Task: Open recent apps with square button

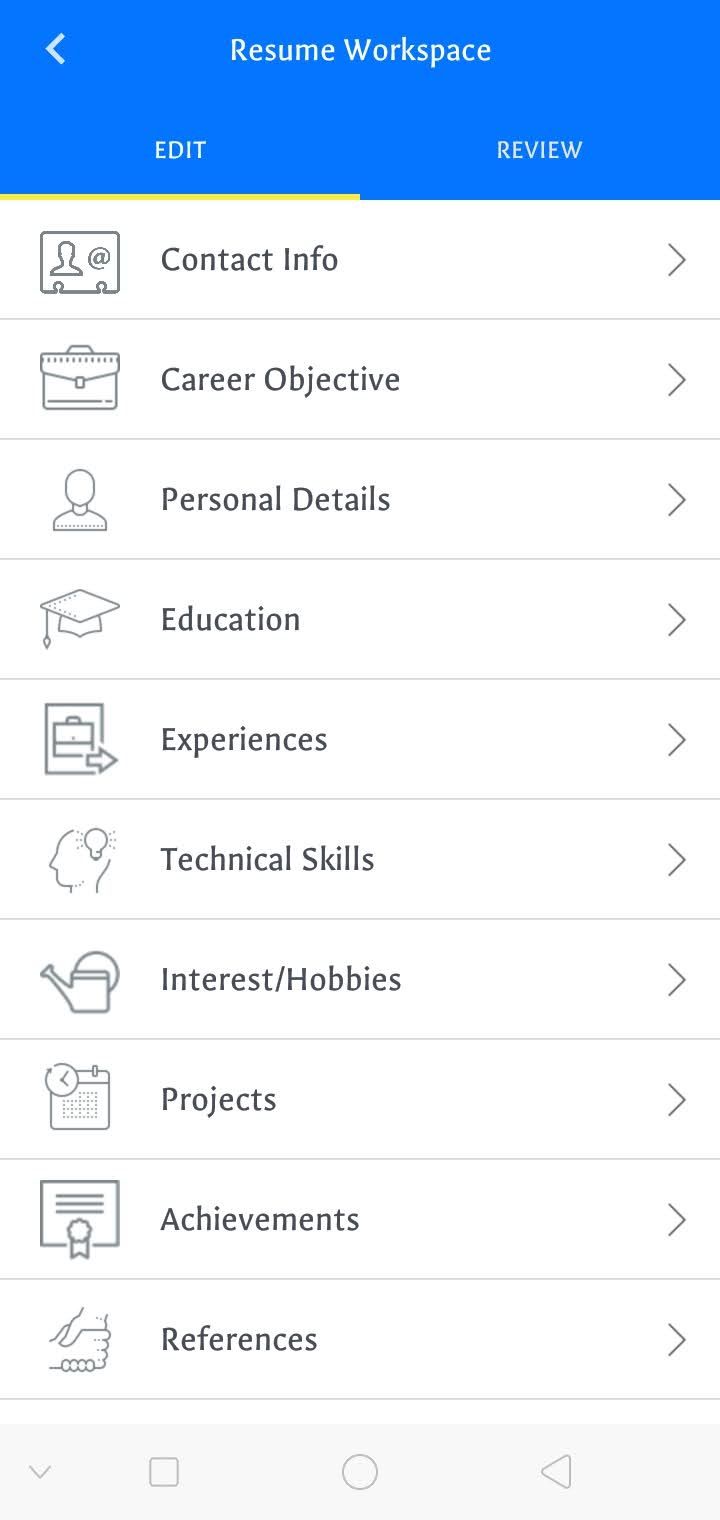Action: (x=164, y=1472)
